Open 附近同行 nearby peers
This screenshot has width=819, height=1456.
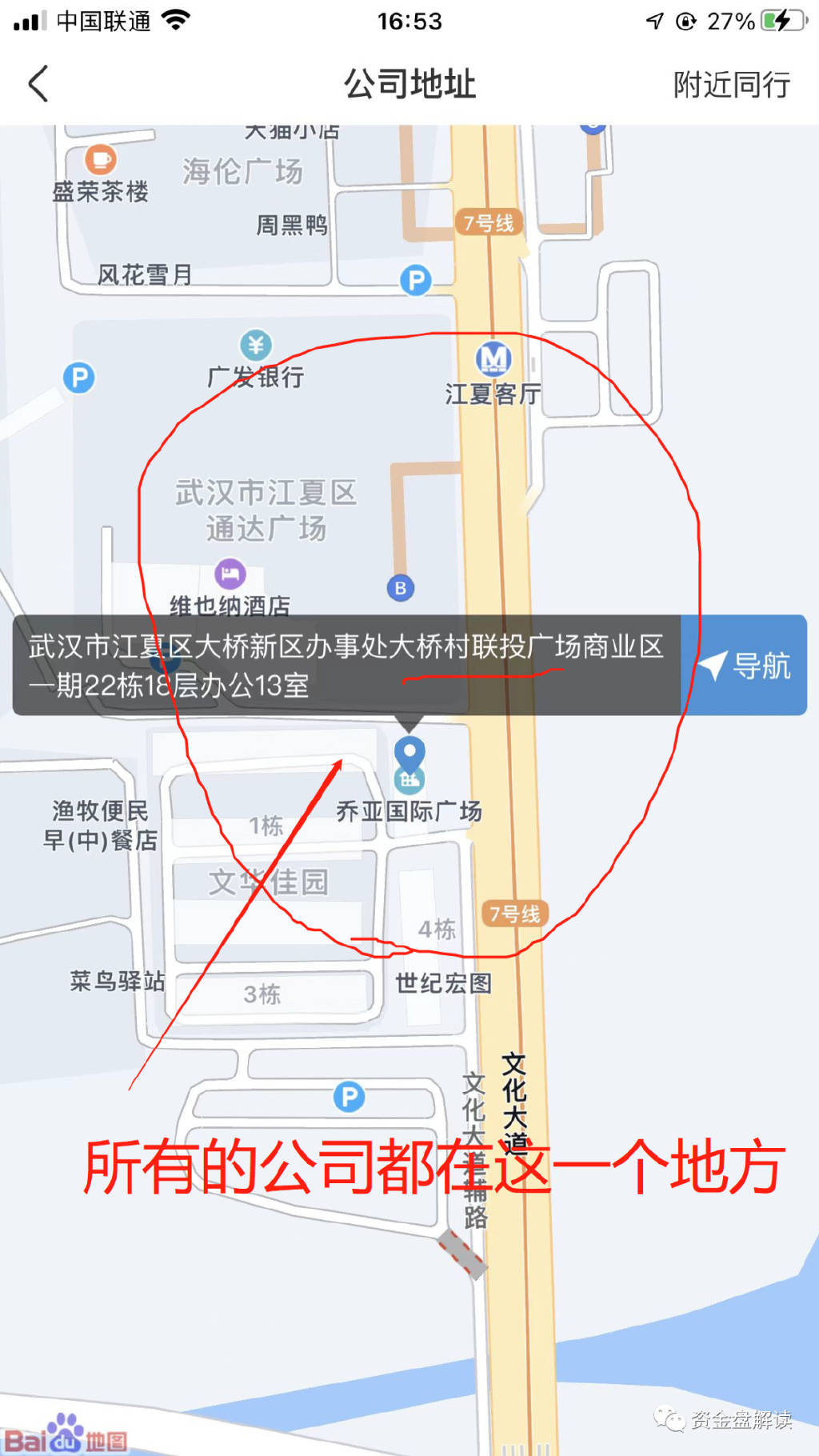pyautogui.click(x=731, y=84)
